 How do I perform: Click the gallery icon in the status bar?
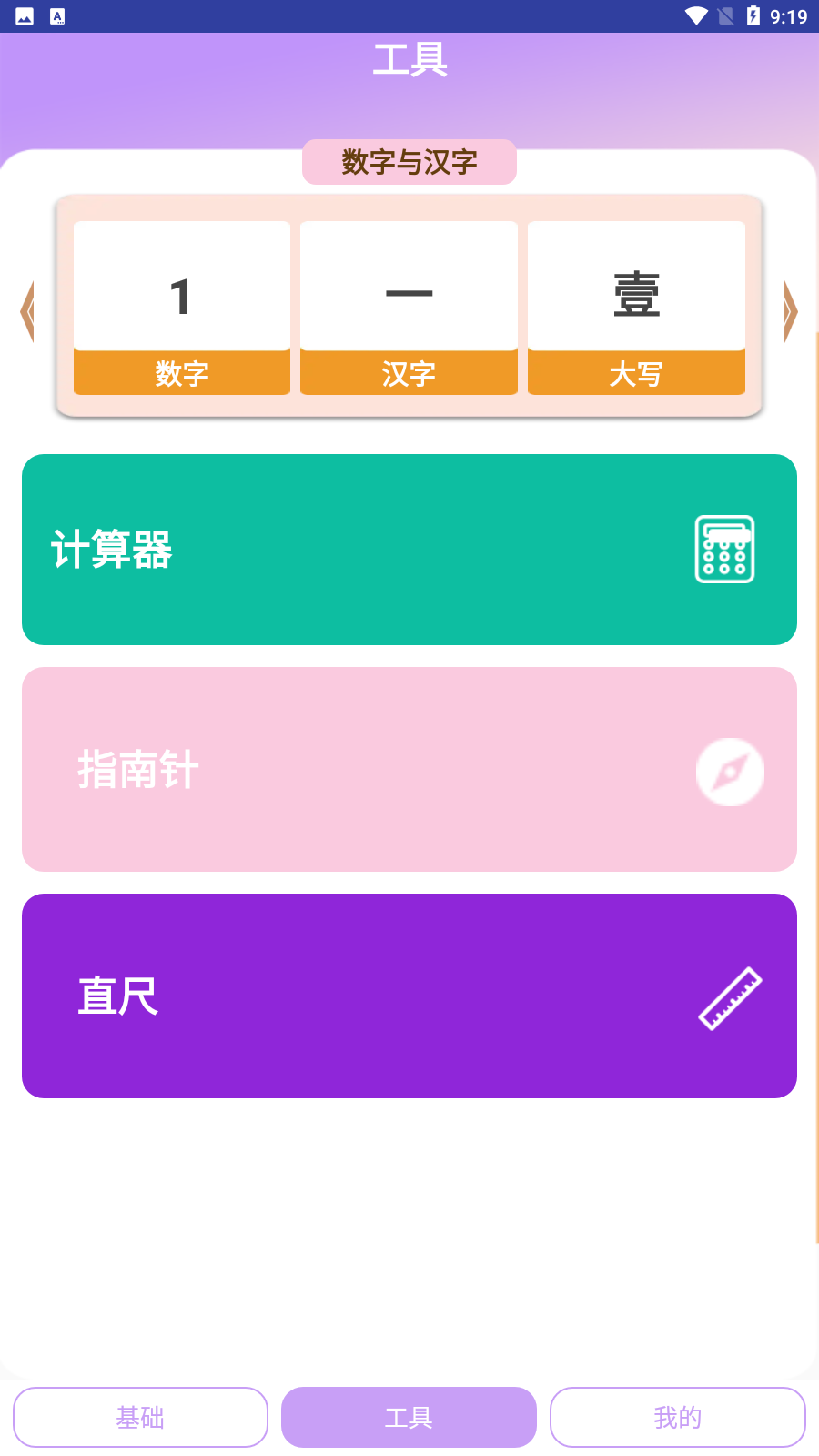25,15
